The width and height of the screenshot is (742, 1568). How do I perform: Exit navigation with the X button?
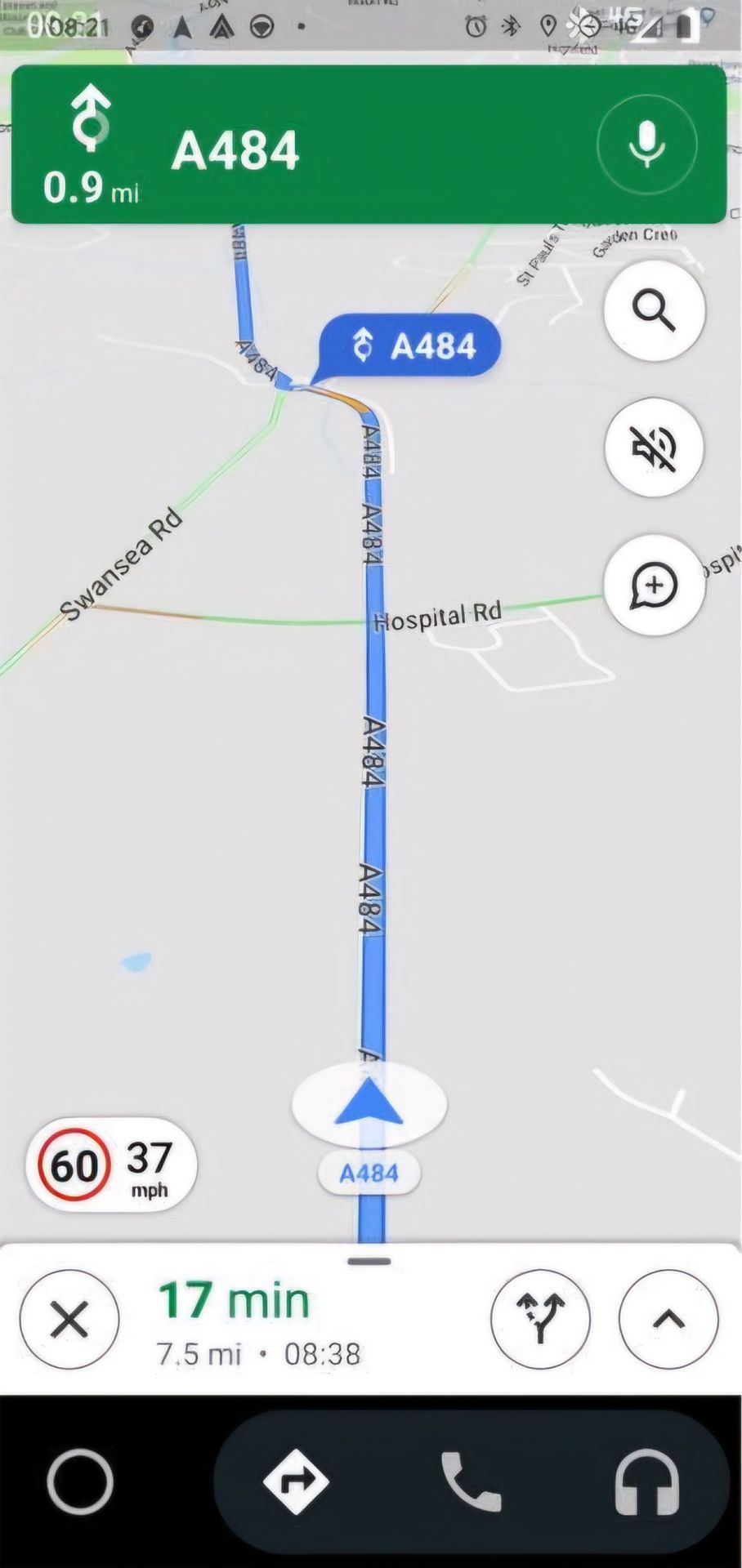coord(69,1319)
